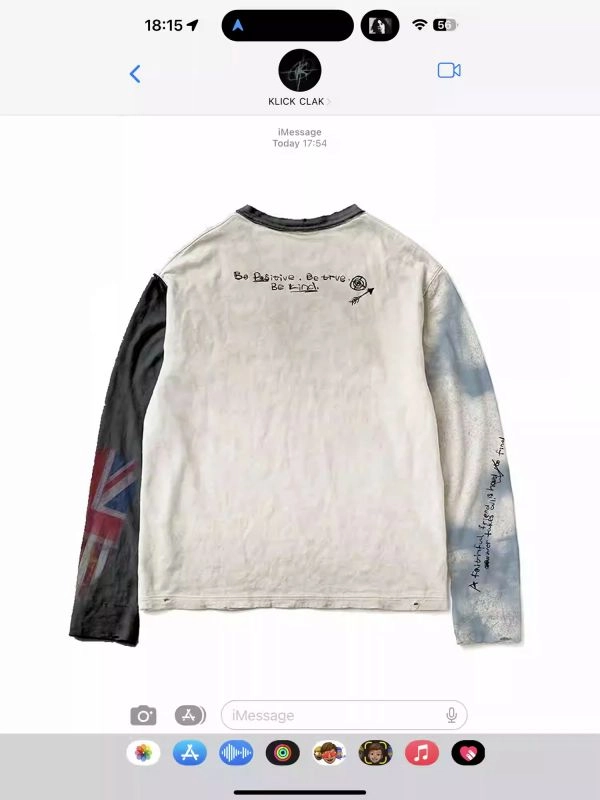Open the Photos iMessage app
The width and height of the screenshot is (600, 800).
point(144,753)
